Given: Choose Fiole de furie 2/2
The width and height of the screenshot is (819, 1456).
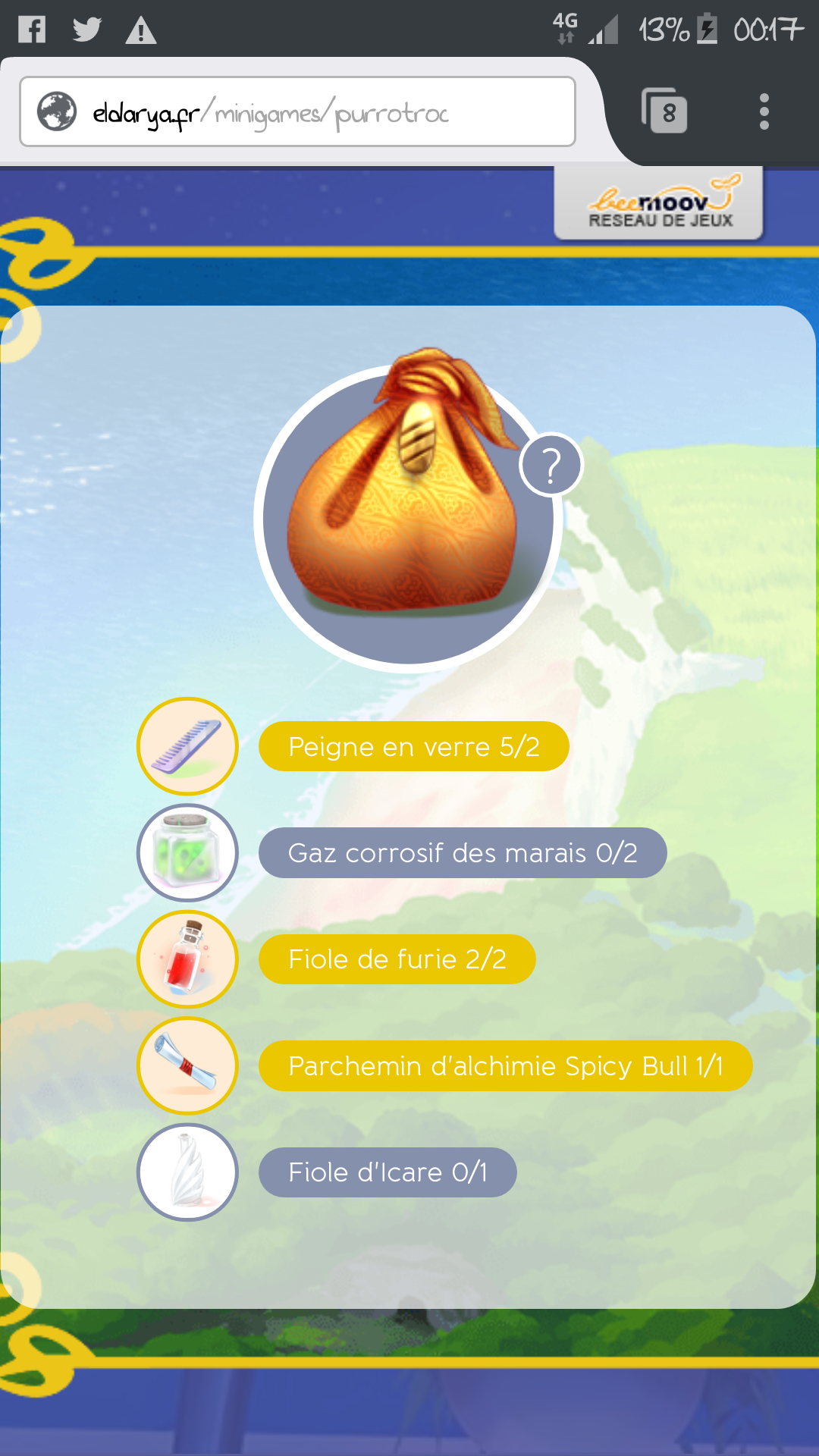Looking at the screenshot, I should click(x=397, y=959).
